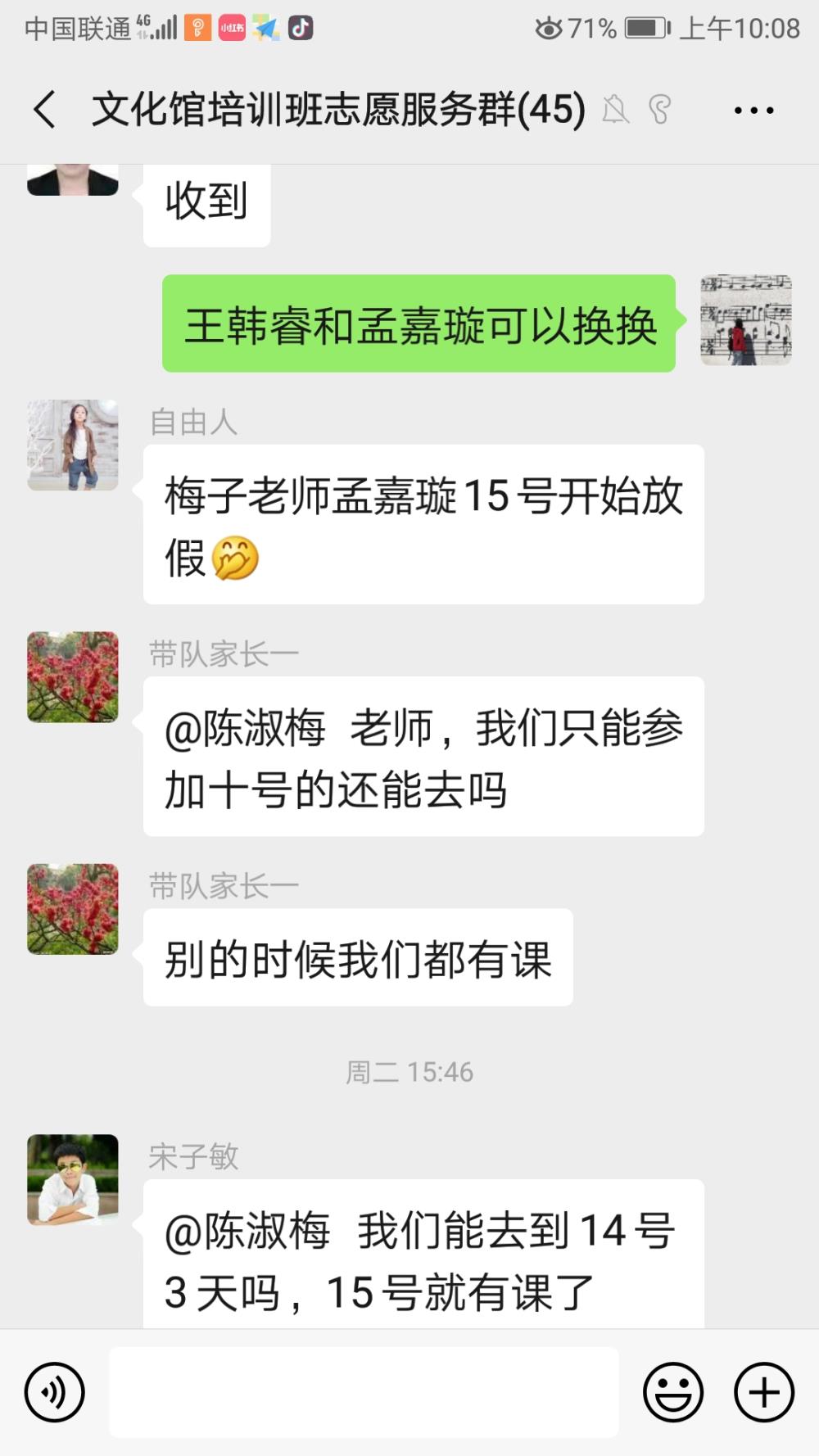Switch to voice message input
The image size is (819, 1456).
pos(55,1391)
